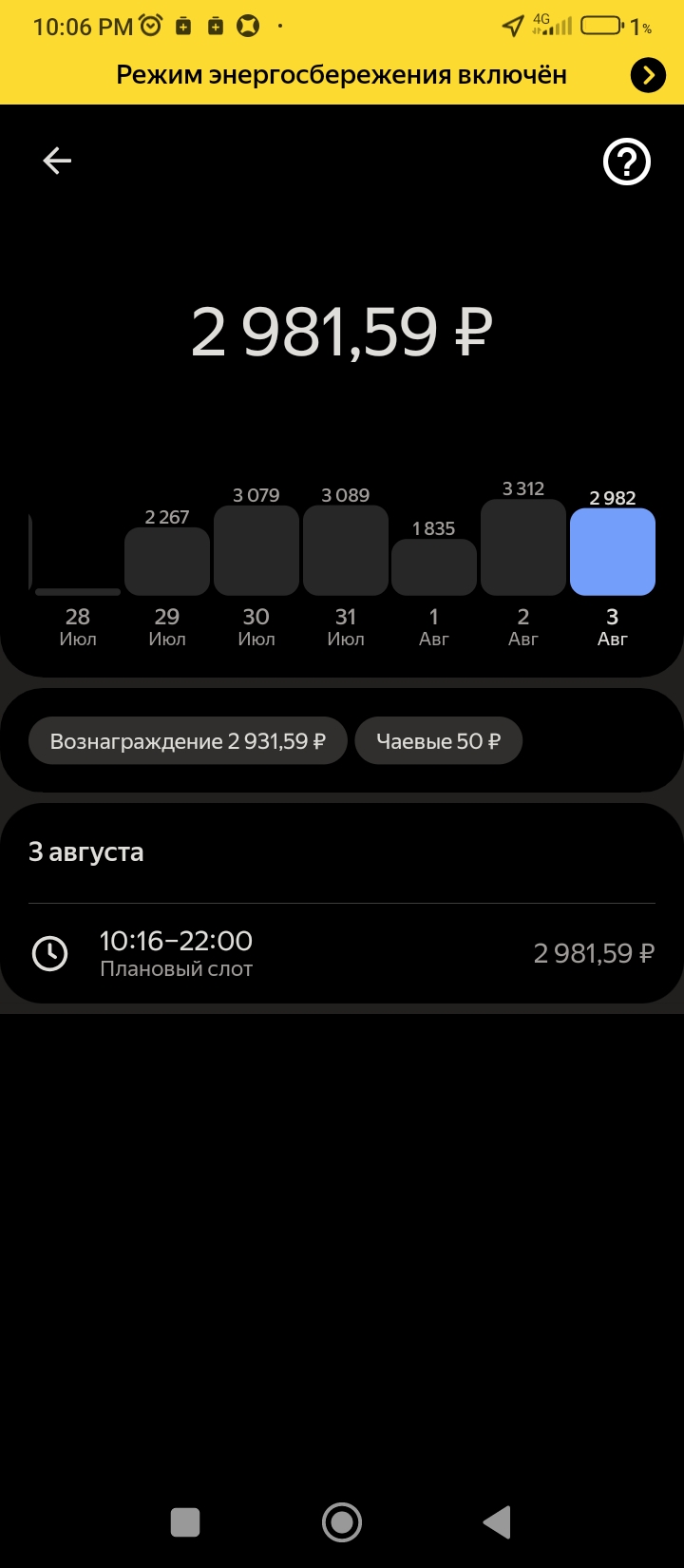Tap the Вознаграждение 2 931,59 ₽ chip

(x=187, y=741)
